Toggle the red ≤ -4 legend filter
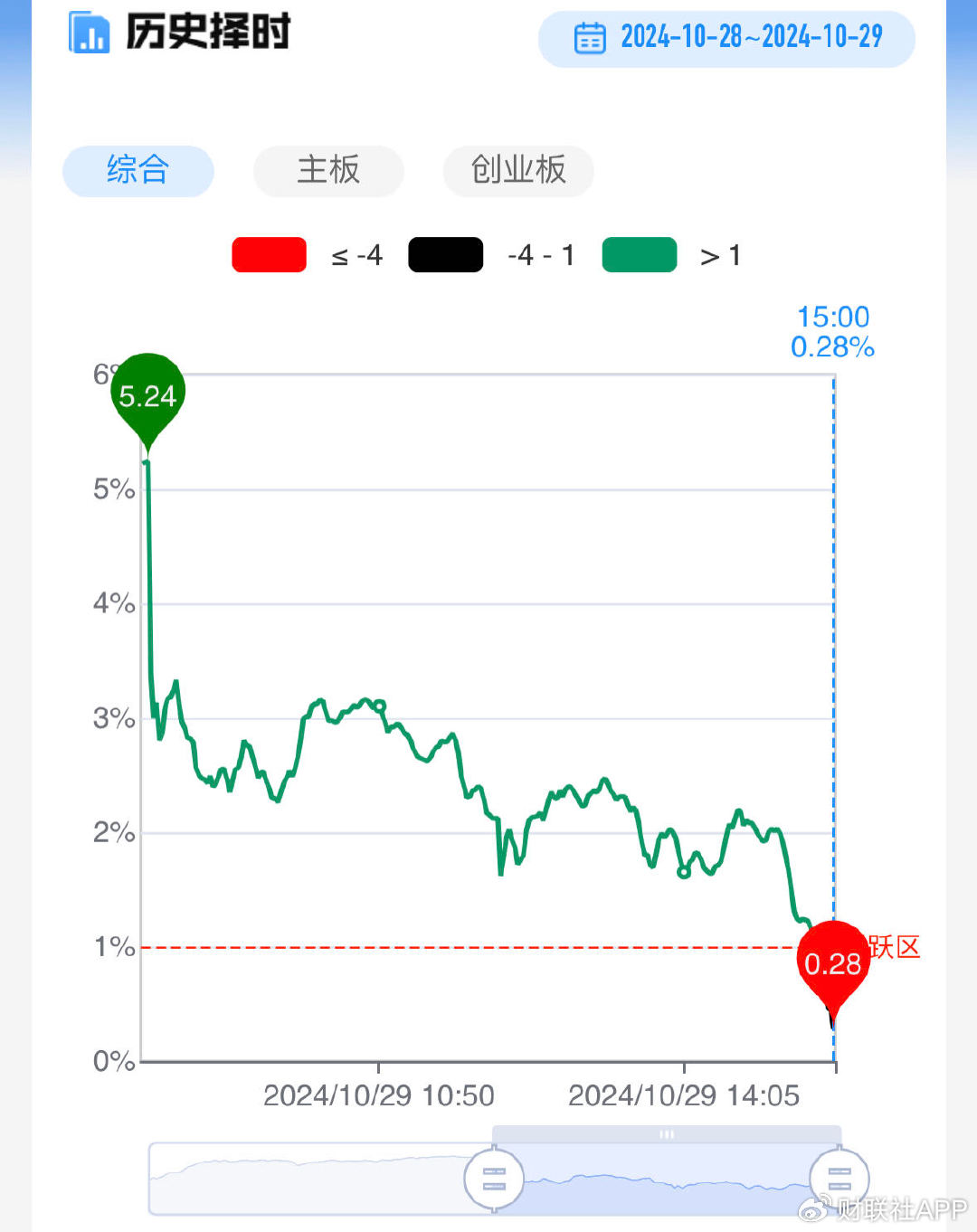 tap(269, 254)
